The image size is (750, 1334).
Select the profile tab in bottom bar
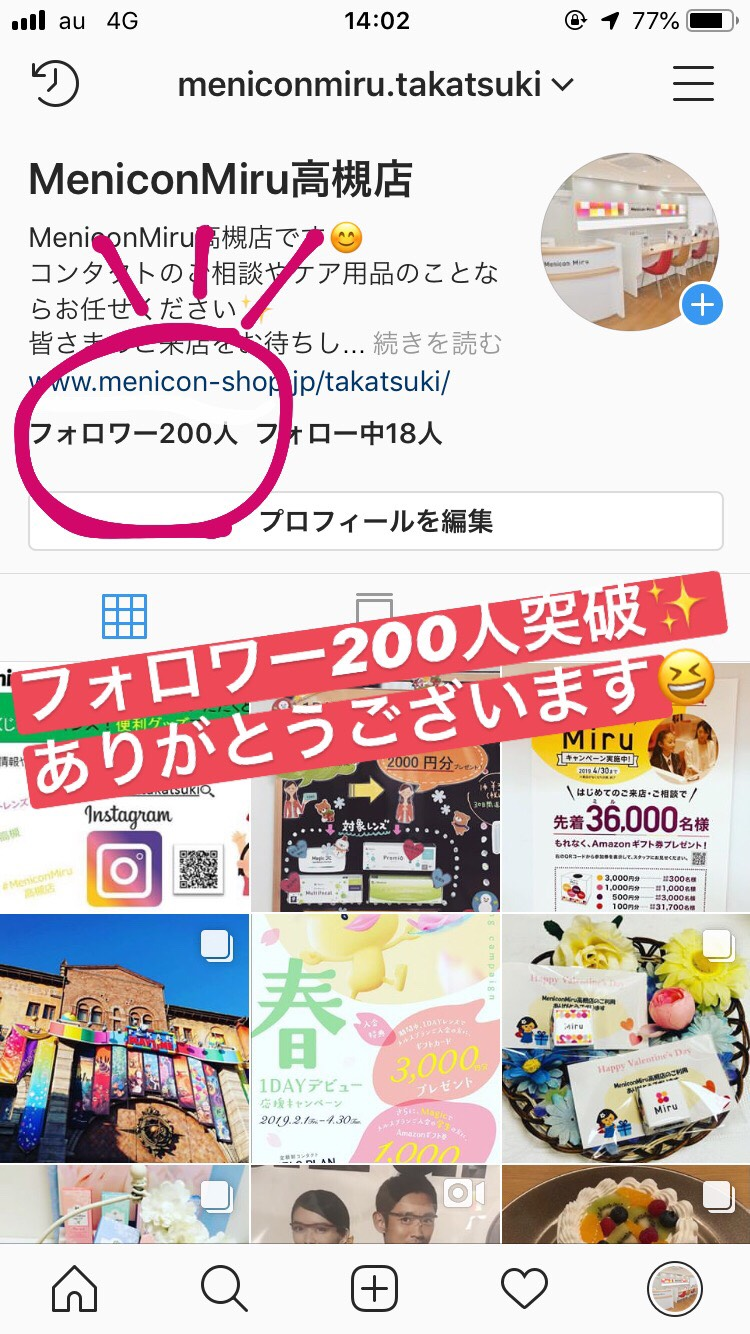pyautogui.click(x=675, y=1288)
